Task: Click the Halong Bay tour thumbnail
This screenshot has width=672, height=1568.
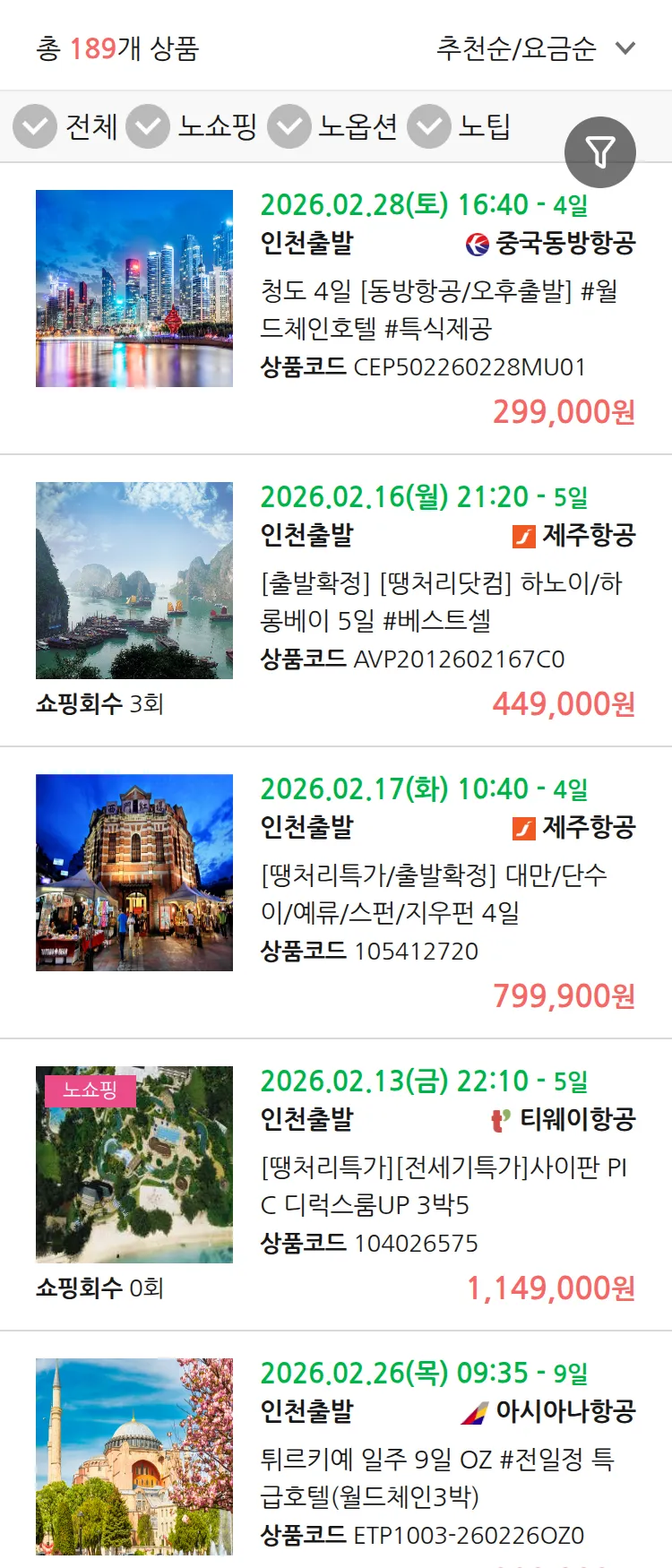Action: click(134, 580)
